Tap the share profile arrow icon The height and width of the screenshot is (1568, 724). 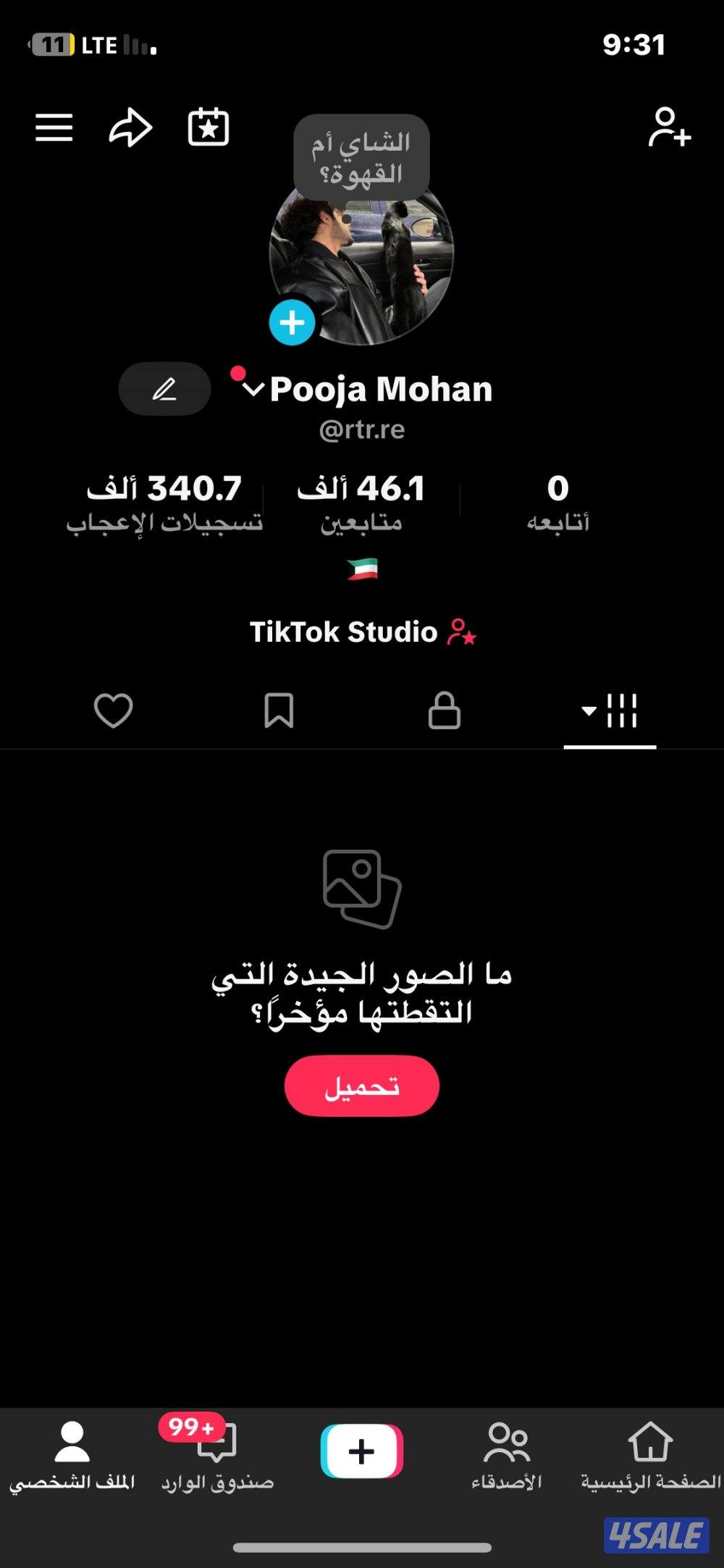point(132,128)
